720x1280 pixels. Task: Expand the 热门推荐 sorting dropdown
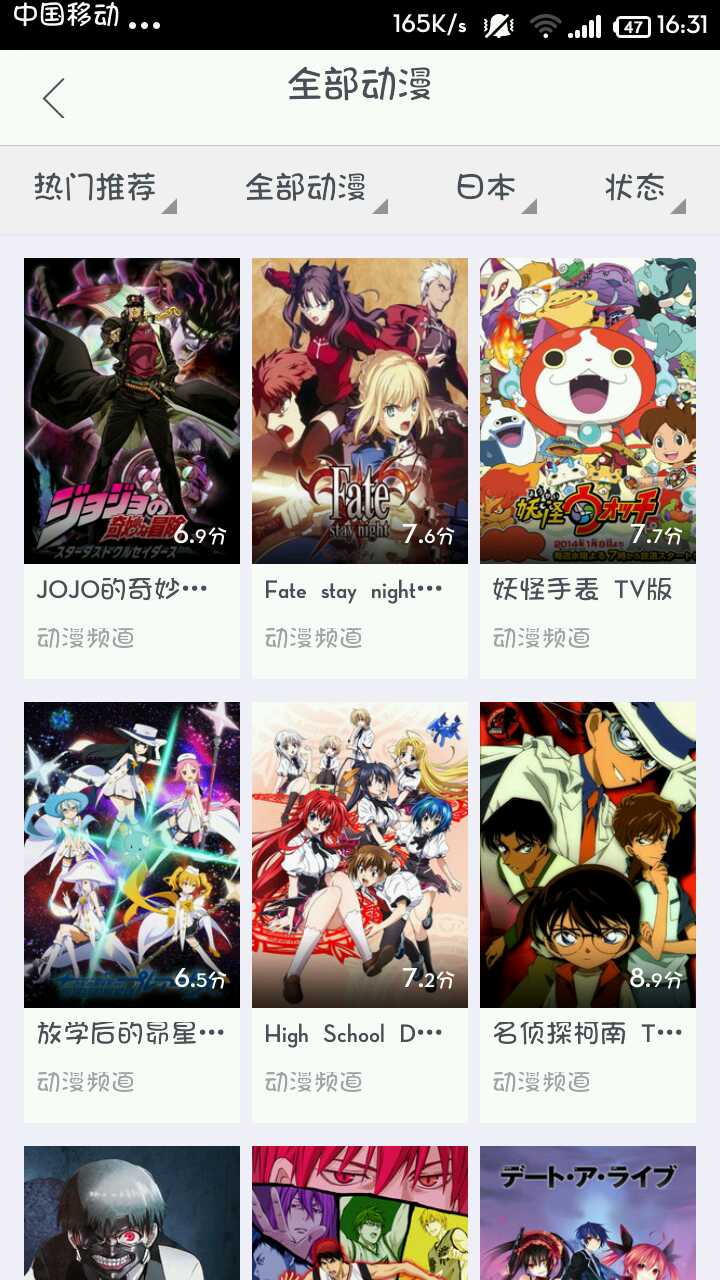click(104, 189)
